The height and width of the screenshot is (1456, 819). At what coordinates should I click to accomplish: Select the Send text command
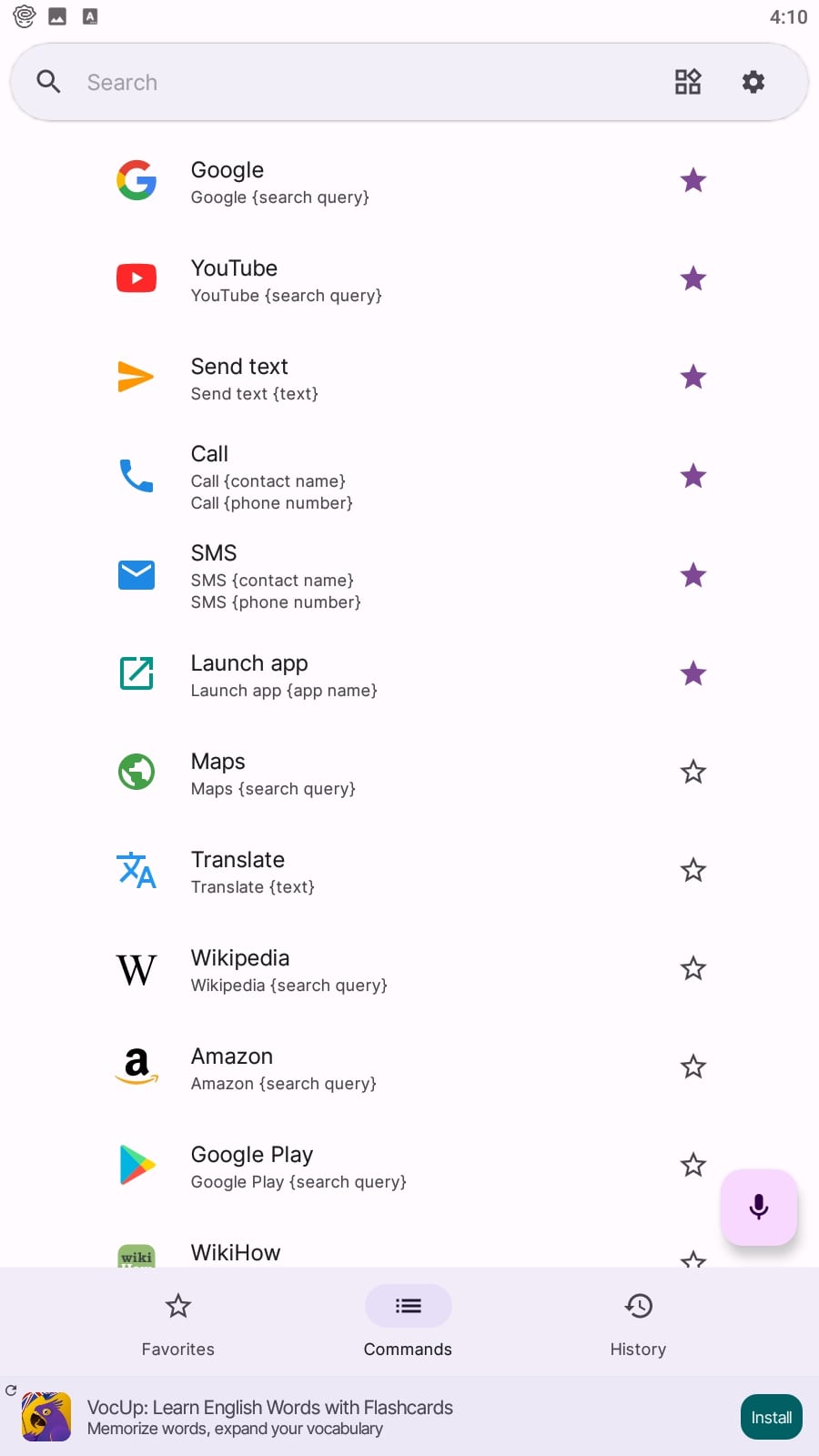pos(409,378)
